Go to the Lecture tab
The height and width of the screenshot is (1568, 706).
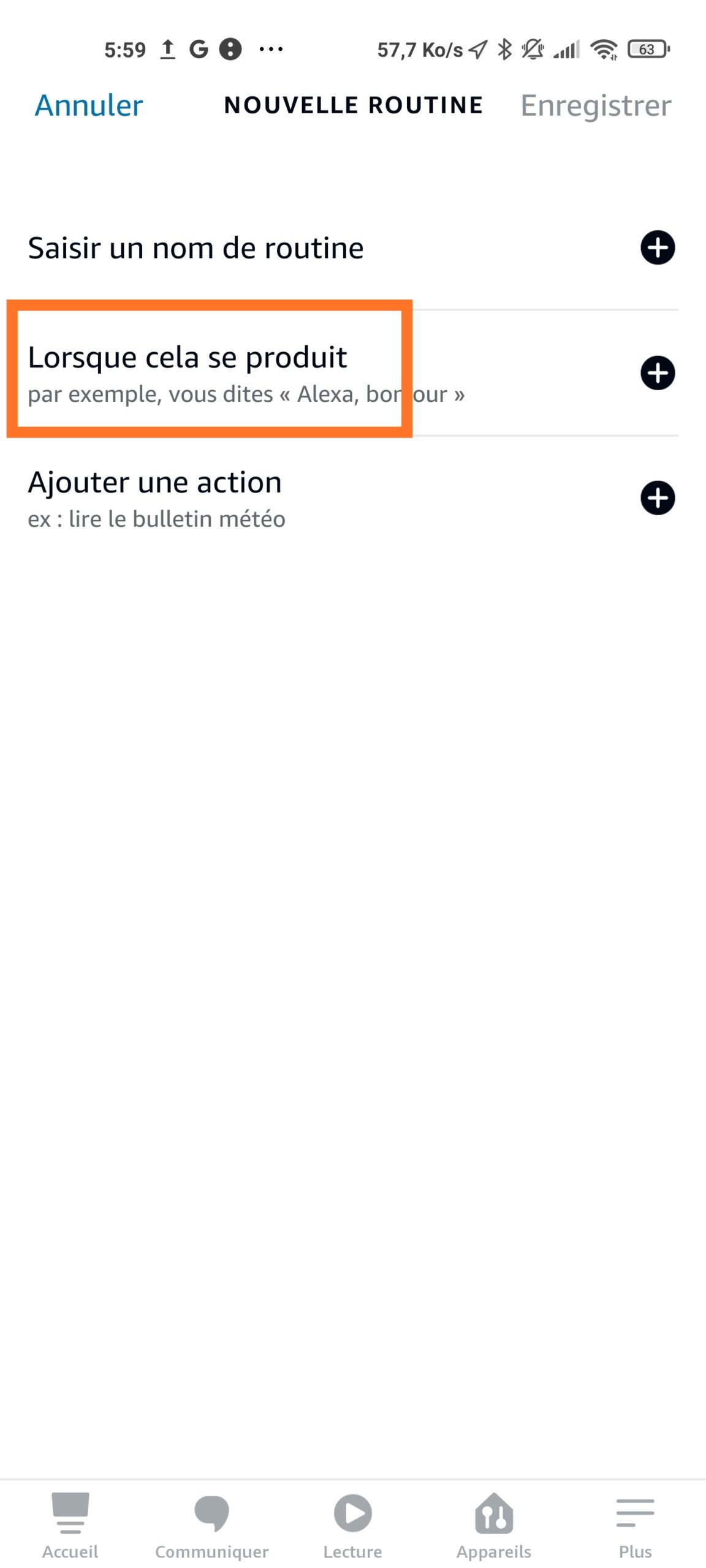(x=353, y=1525)
